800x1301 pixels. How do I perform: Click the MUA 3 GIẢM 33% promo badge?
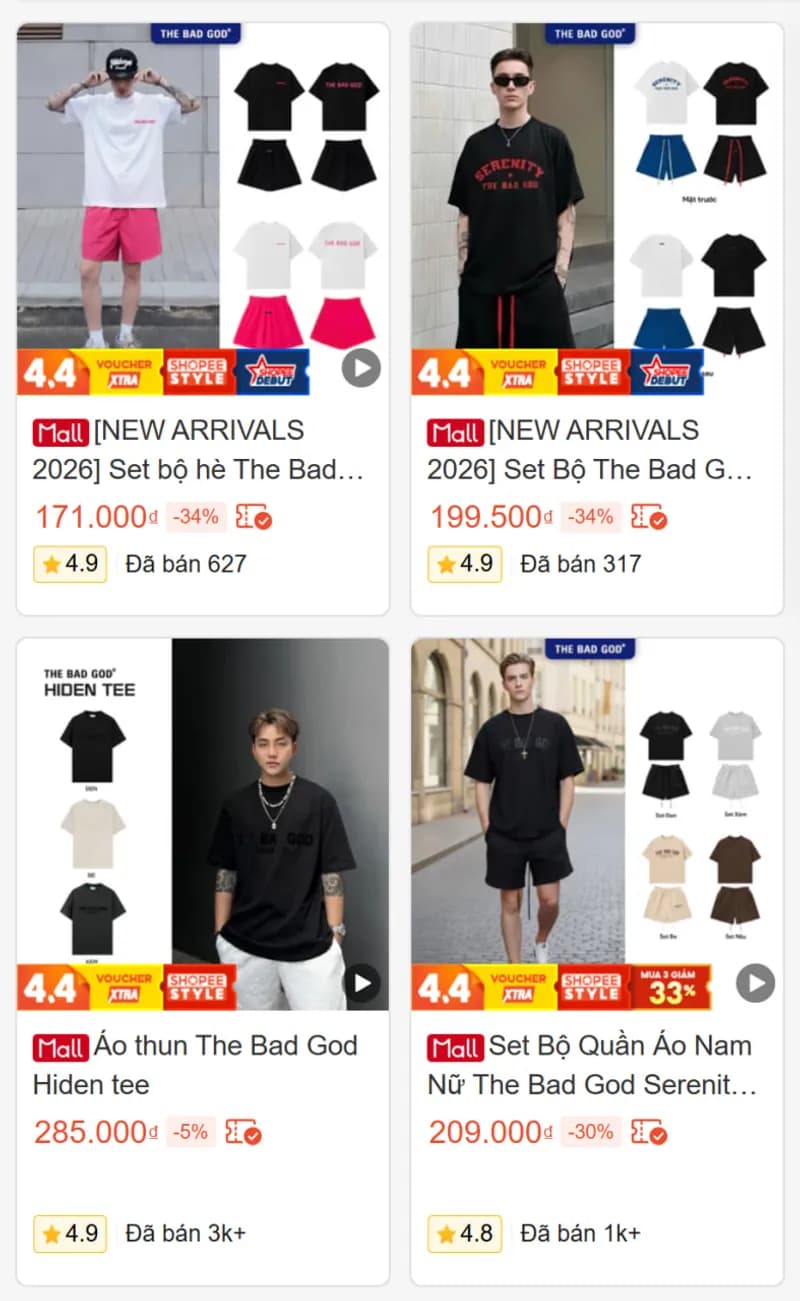pyautogui.click(x=667, y=985)
